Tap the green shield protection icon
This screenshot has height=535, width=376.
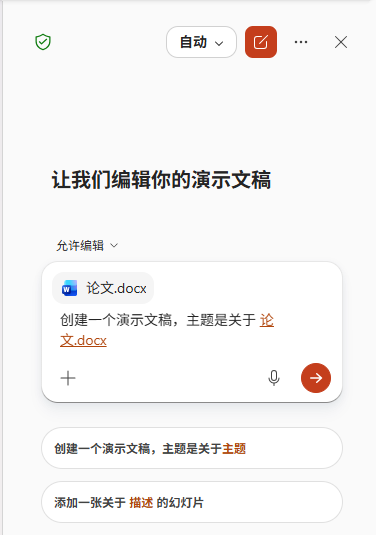click(43, 42)
